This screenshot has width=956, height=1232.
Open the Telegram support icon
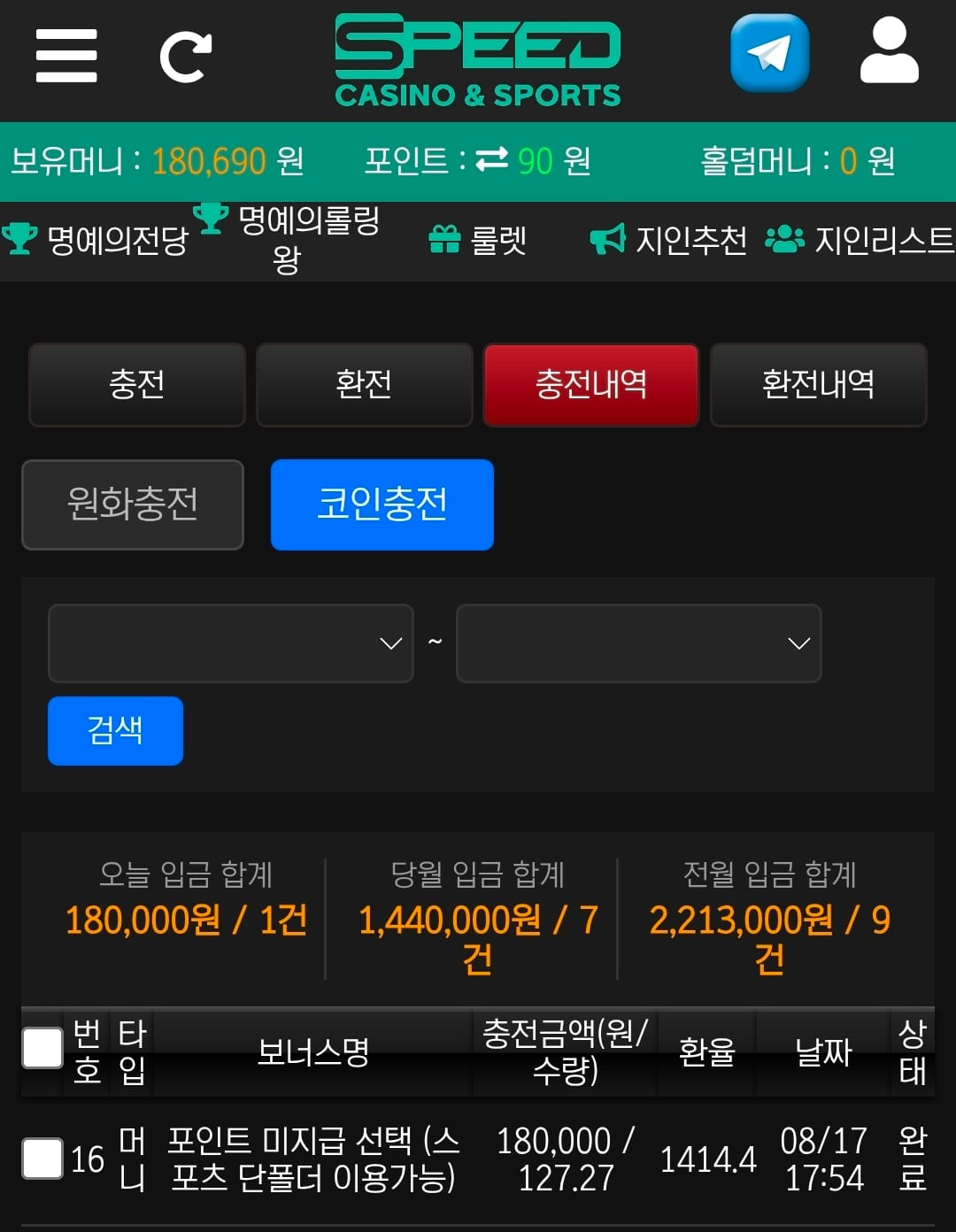(x=770, y=53)
